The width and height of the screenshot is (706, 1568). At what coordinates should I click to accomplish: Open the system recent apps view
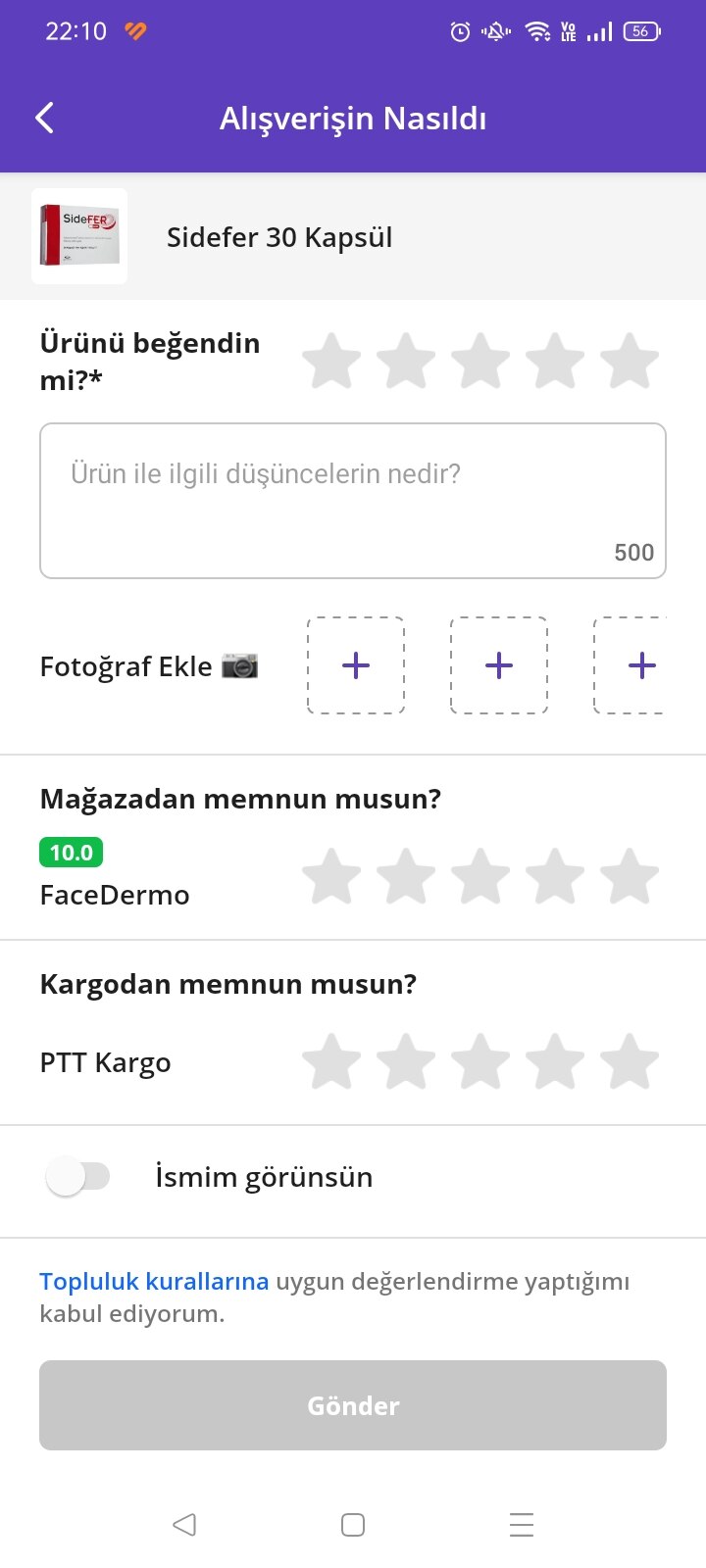pos(522,1525)
